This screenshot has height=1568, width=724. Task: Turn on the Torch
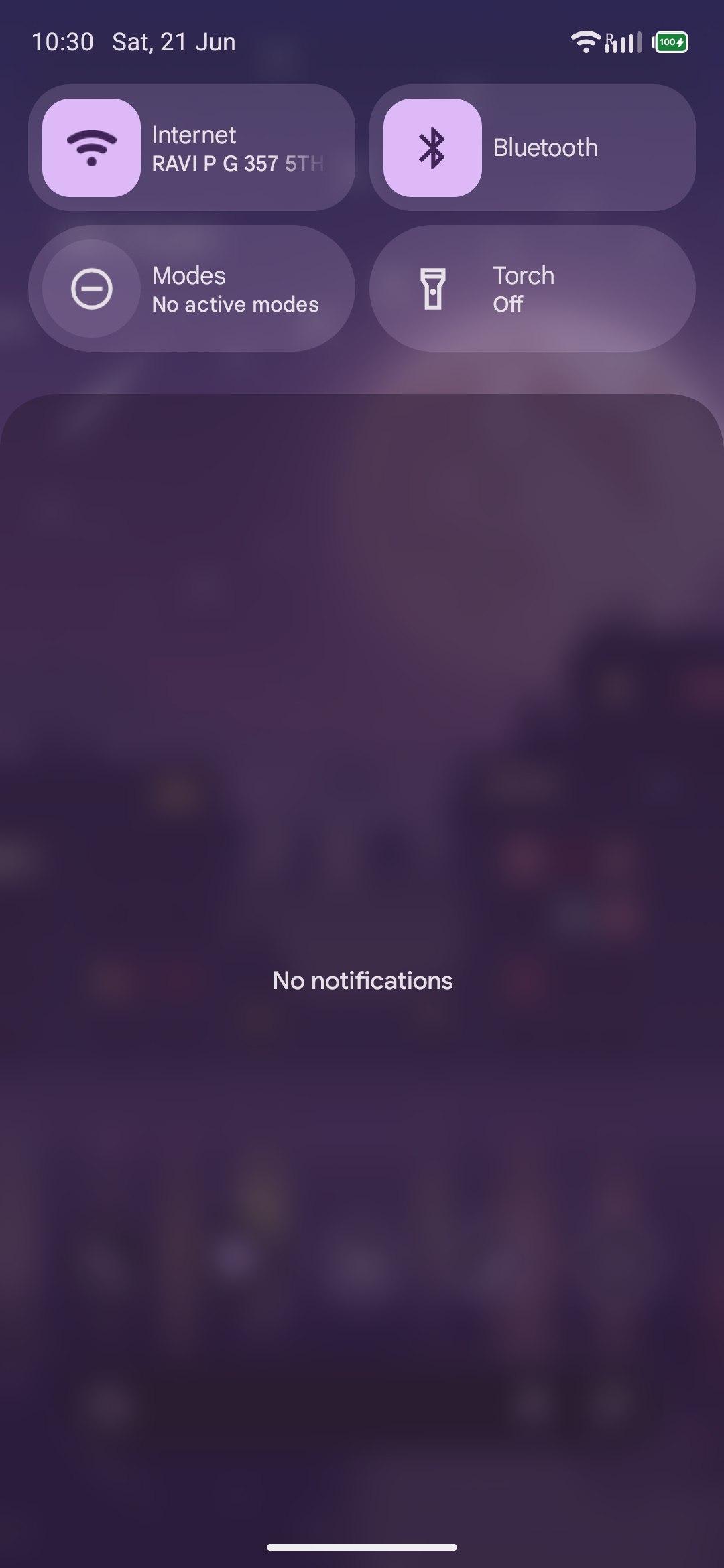(x=532, y=288)
